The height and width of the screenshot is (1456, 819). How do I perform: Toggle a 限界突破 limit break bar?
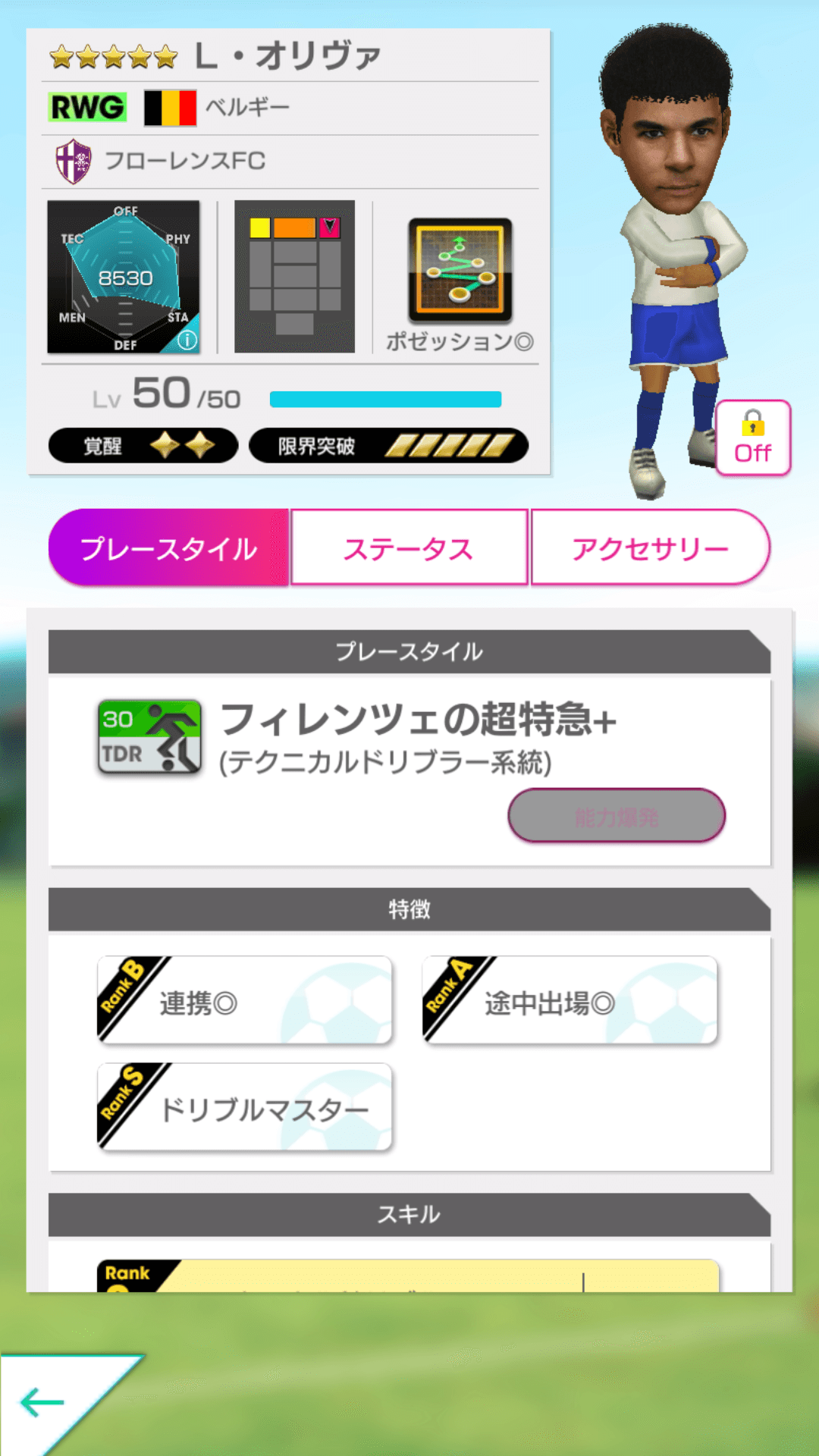point(447,445)
